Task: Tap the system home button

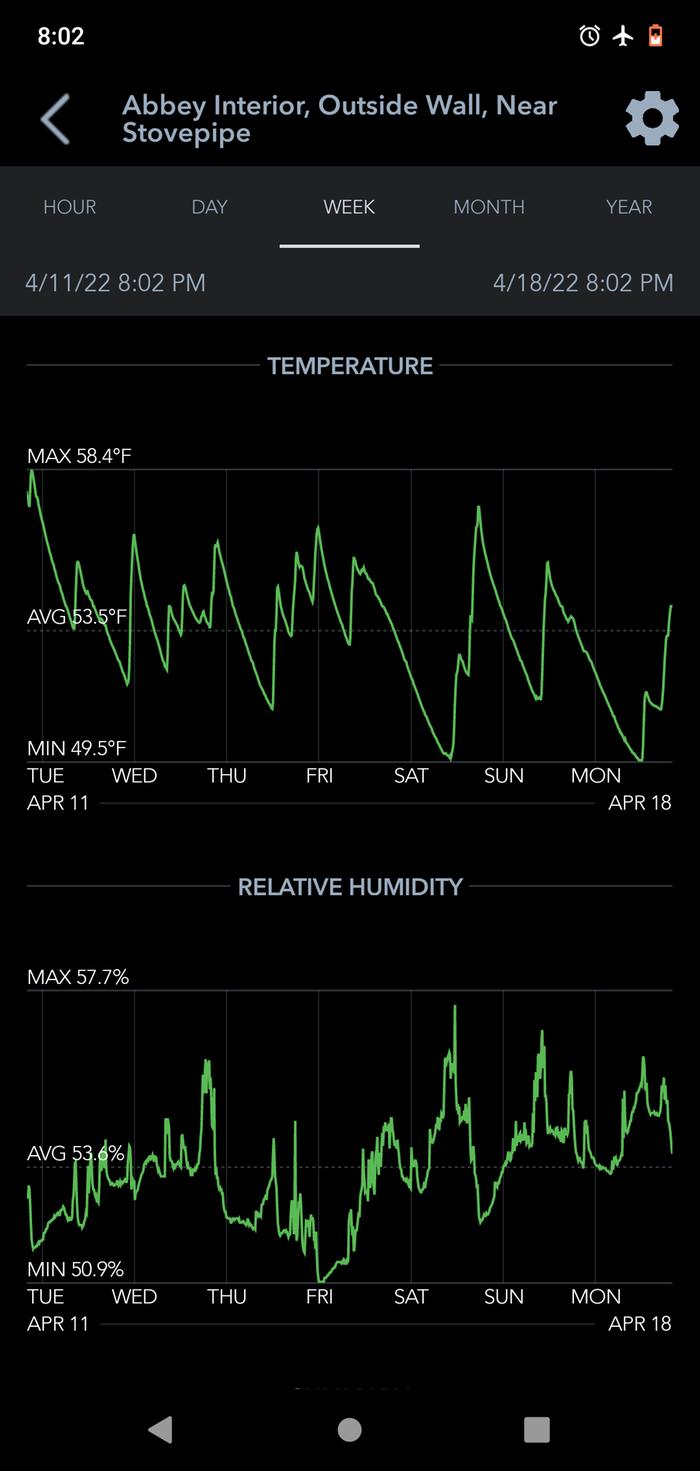Action: [x=350, y=1430]
